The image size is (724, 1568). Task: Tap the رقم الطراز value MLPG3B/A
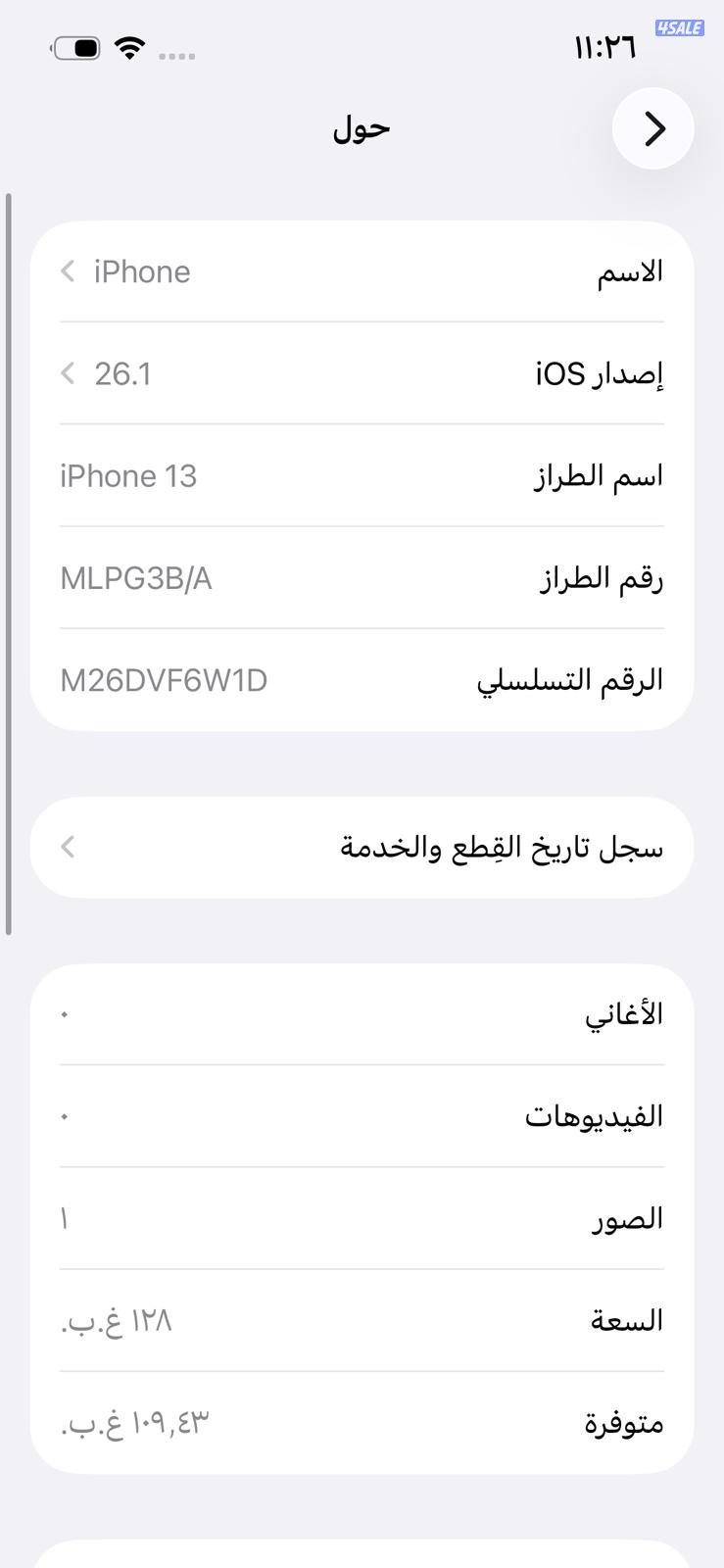pos(137,579)
